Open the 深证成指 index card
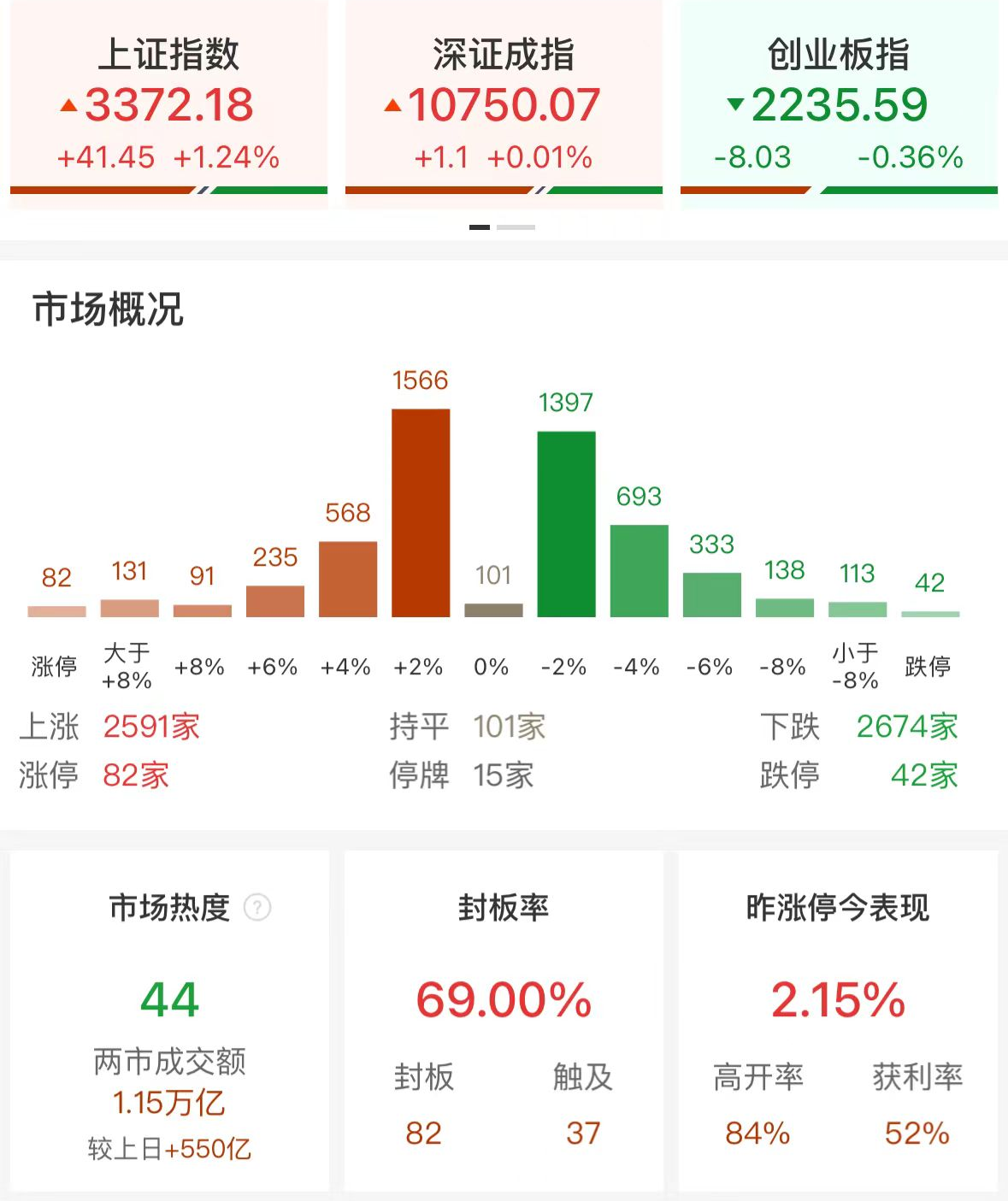This screenshot has height=1201, width=1008. point(504,103)
